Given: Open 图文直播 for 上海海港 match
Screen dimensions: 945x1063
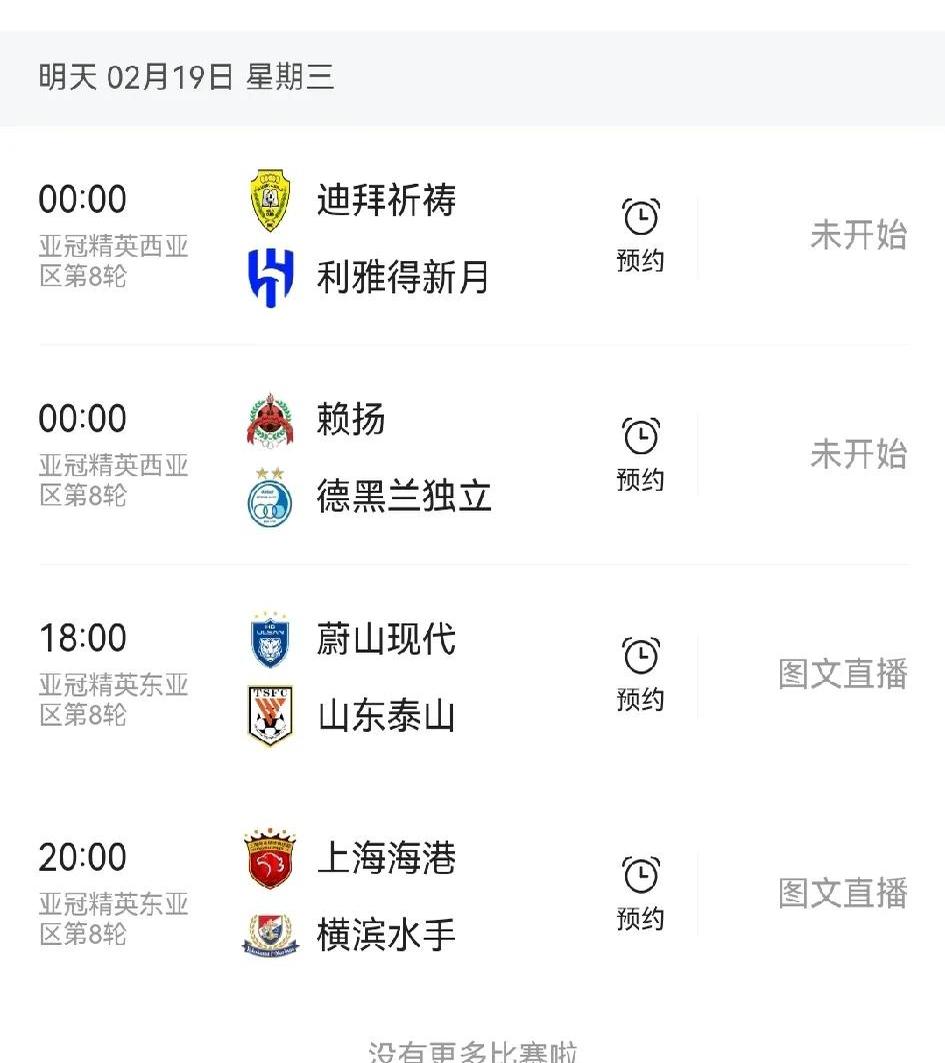Looking at the screenshot, I should point(842,894).
